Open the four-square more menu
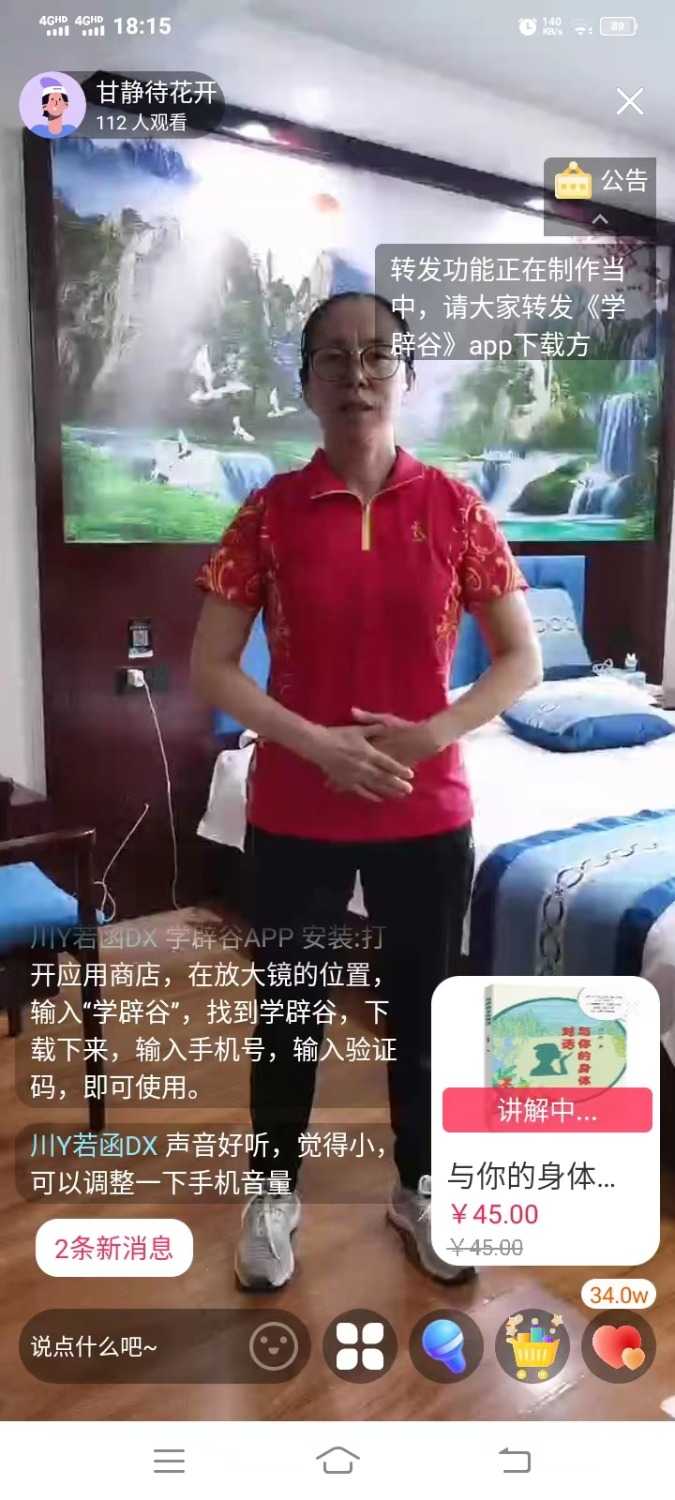The width and height of the screenshot is (675, 1500). pos(360,1347)
